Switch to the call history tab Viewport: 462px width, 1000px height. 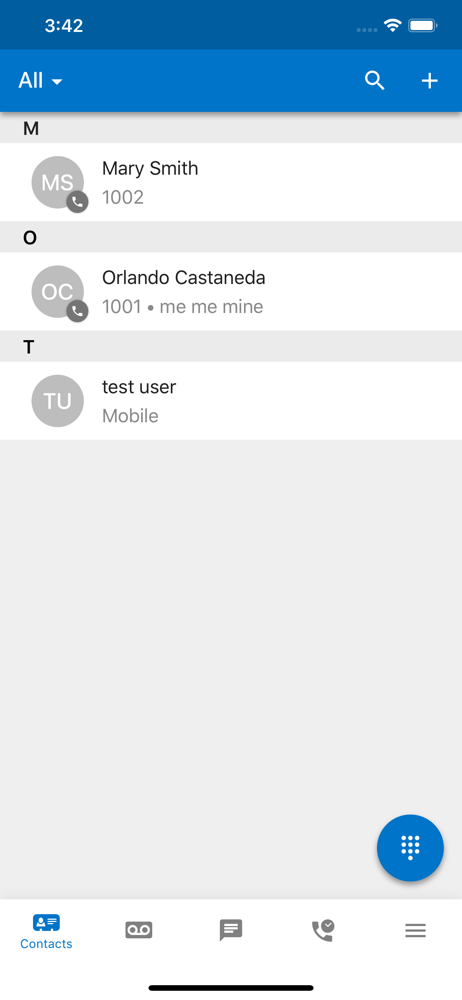pos(324,930)
